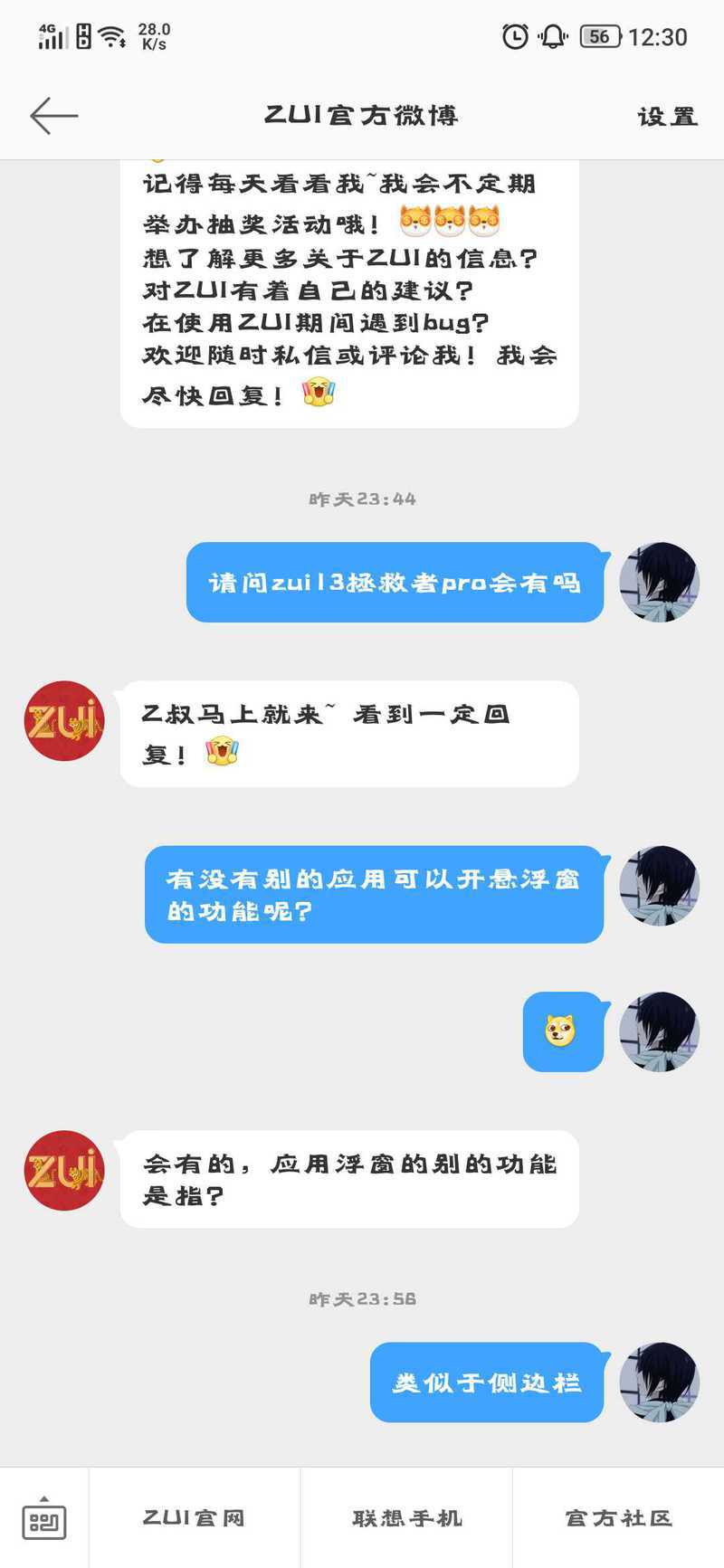View ZUI avatar beside Z叔马上就来 message

click(64, 721)
